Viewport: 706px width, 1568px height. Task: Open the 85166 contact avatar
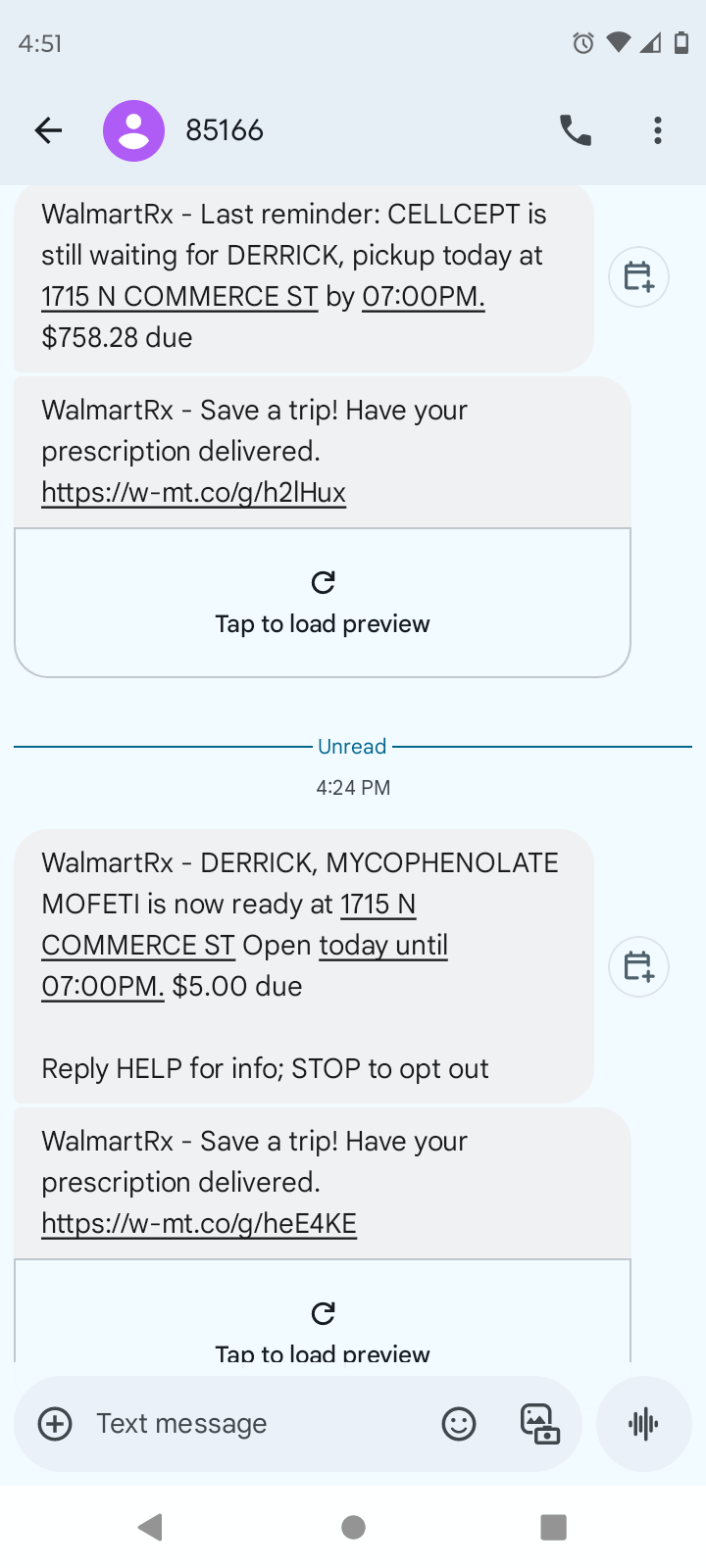(134, 130)
